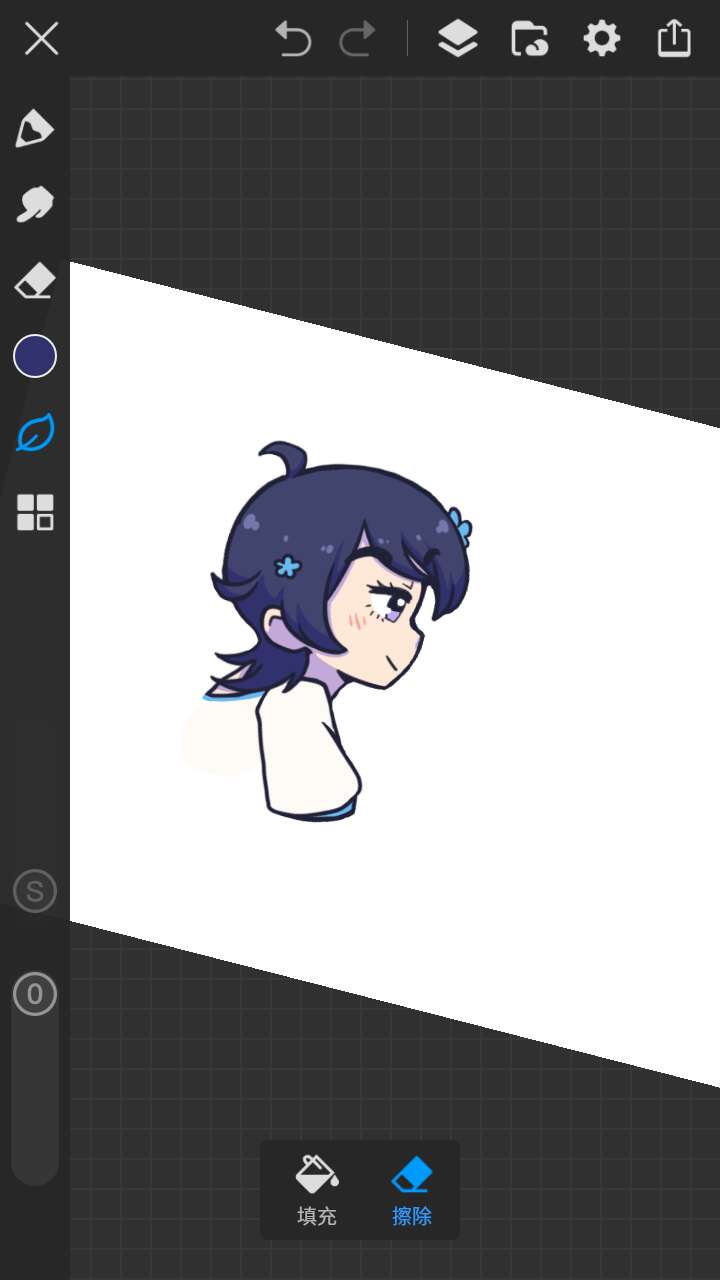The height and width of the screenshot is (1280, 720).
Task: Switch to 擦除 erase mode
Action: pyautogui.click(x=411, y=1190)
